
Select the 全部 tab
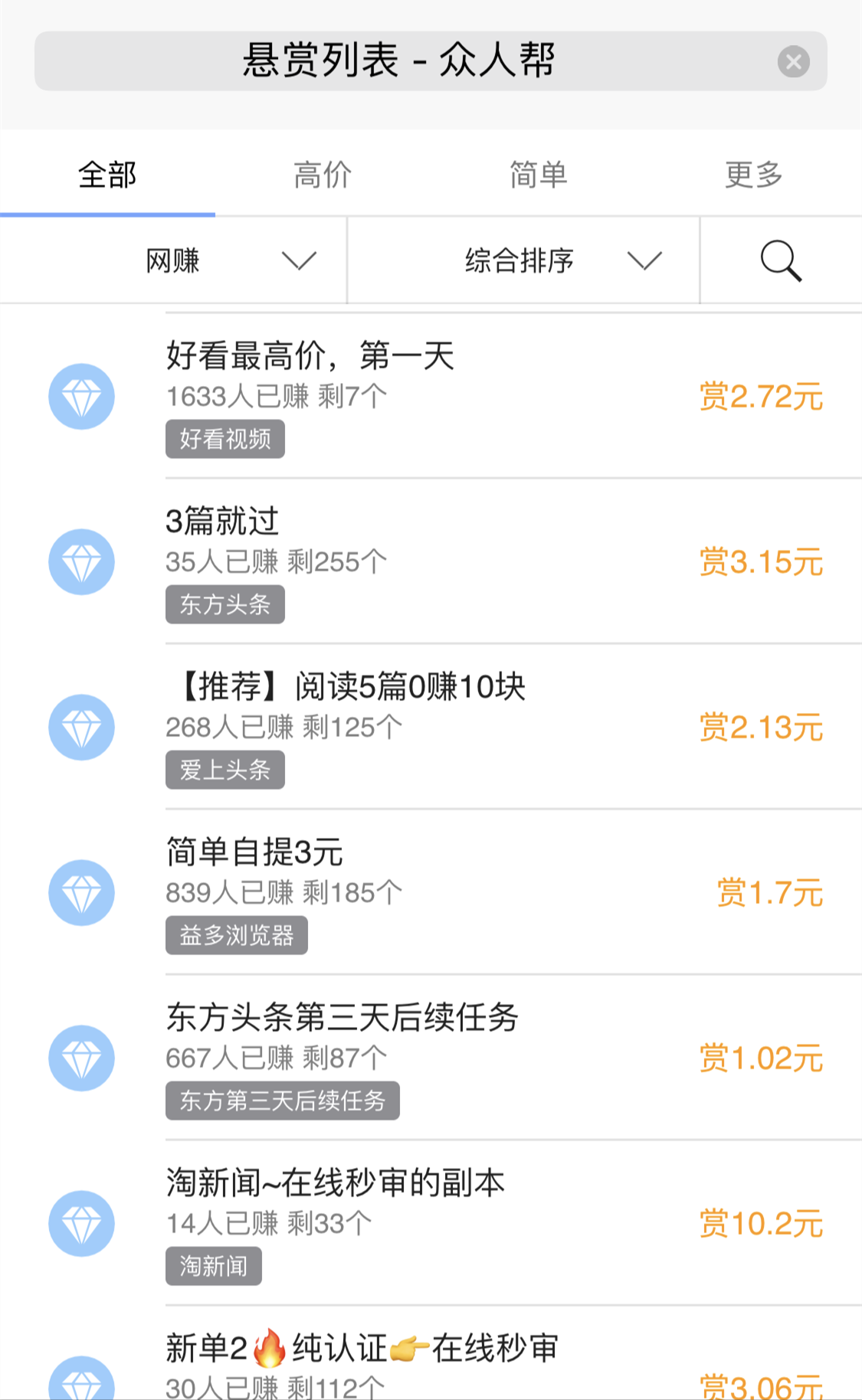[107, 175]
